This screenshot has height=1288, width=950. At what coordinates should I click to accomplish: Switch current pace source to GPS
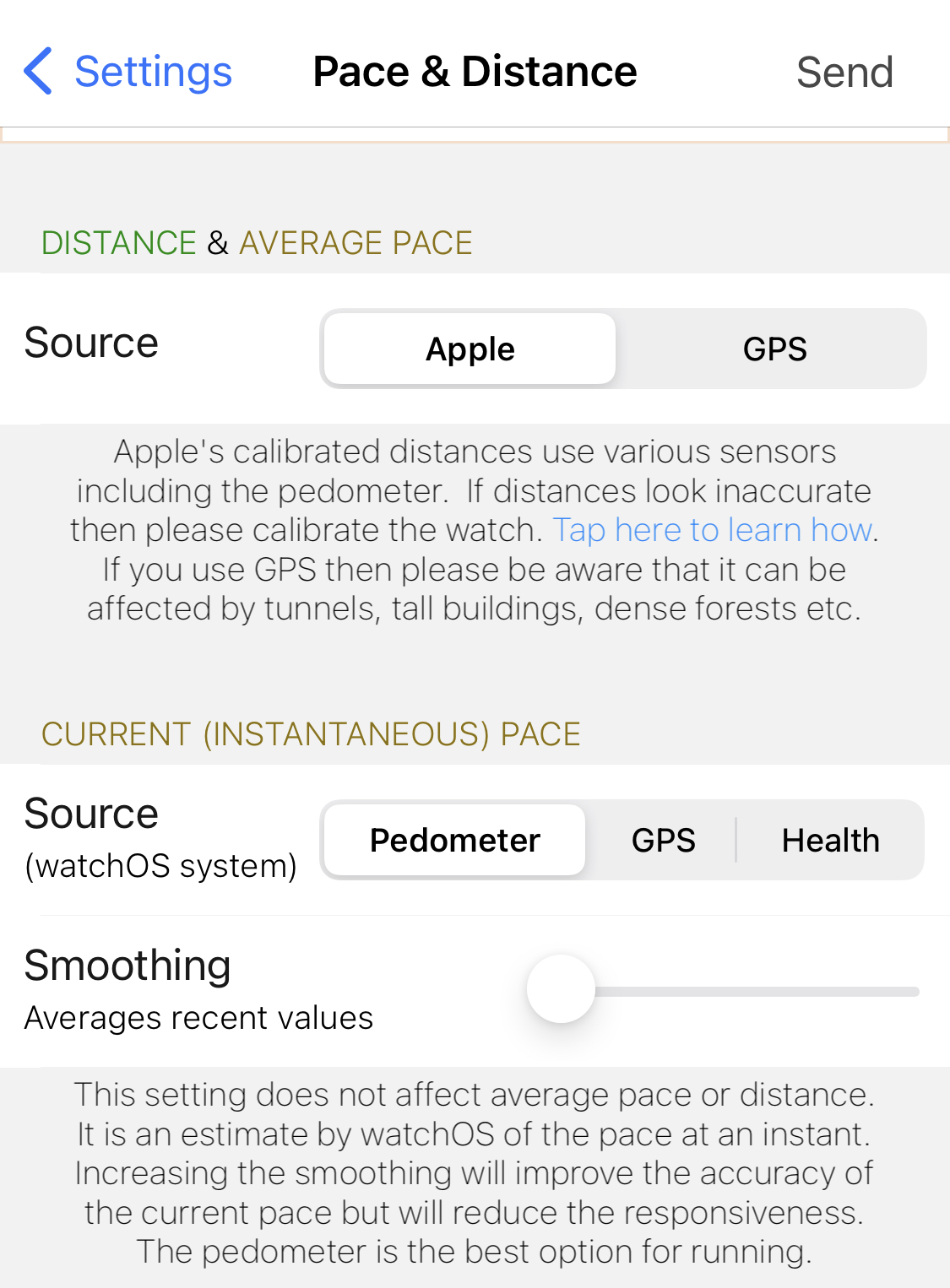click(663, 841)
